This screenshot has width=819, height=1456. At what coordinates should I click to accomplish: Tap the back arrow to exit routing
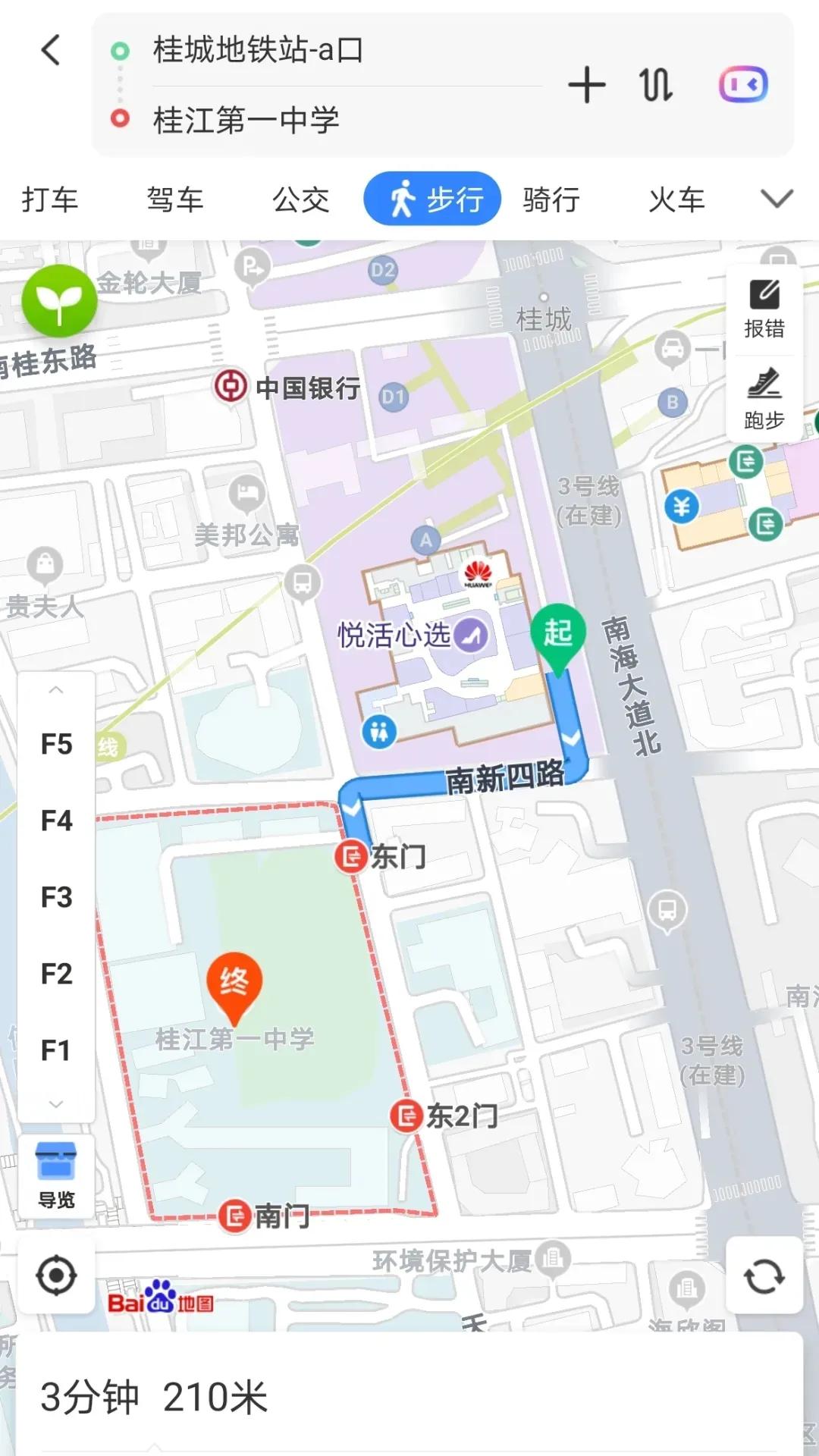pyautogui.click(x=49, y=50)
